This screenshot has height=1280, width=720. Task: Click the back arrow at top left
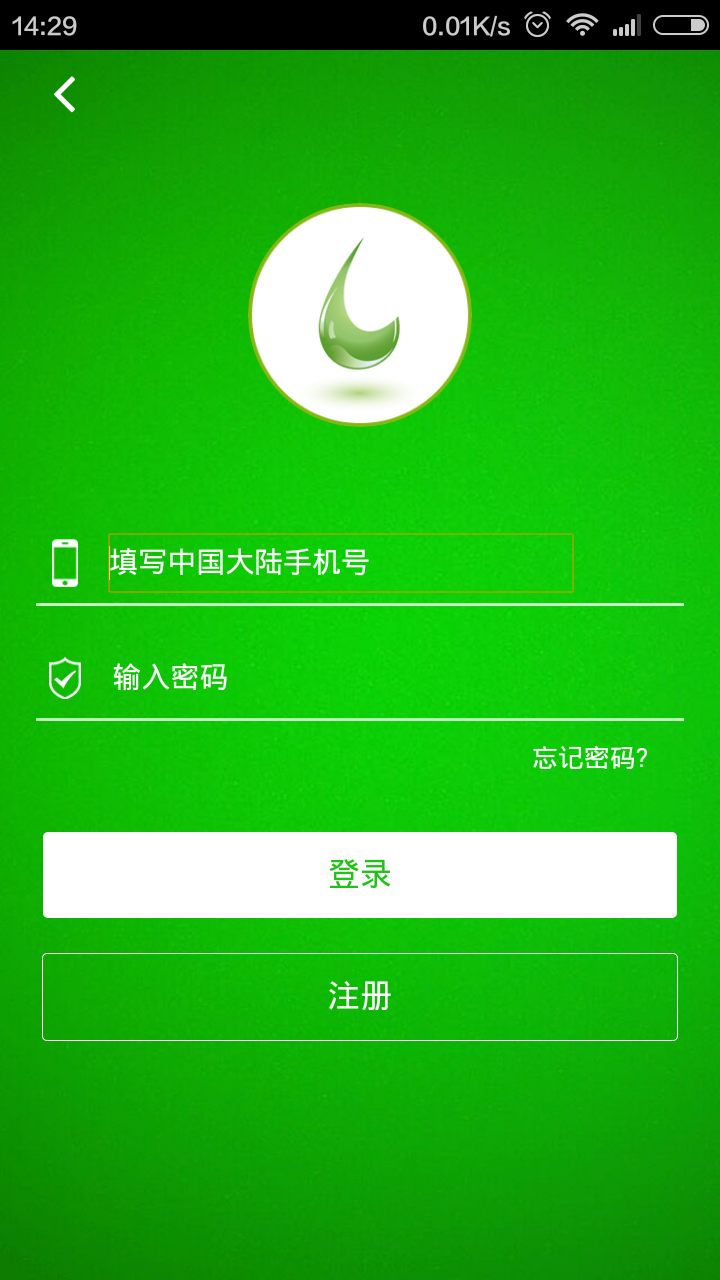pyautogui.click(x=64, y=93)
